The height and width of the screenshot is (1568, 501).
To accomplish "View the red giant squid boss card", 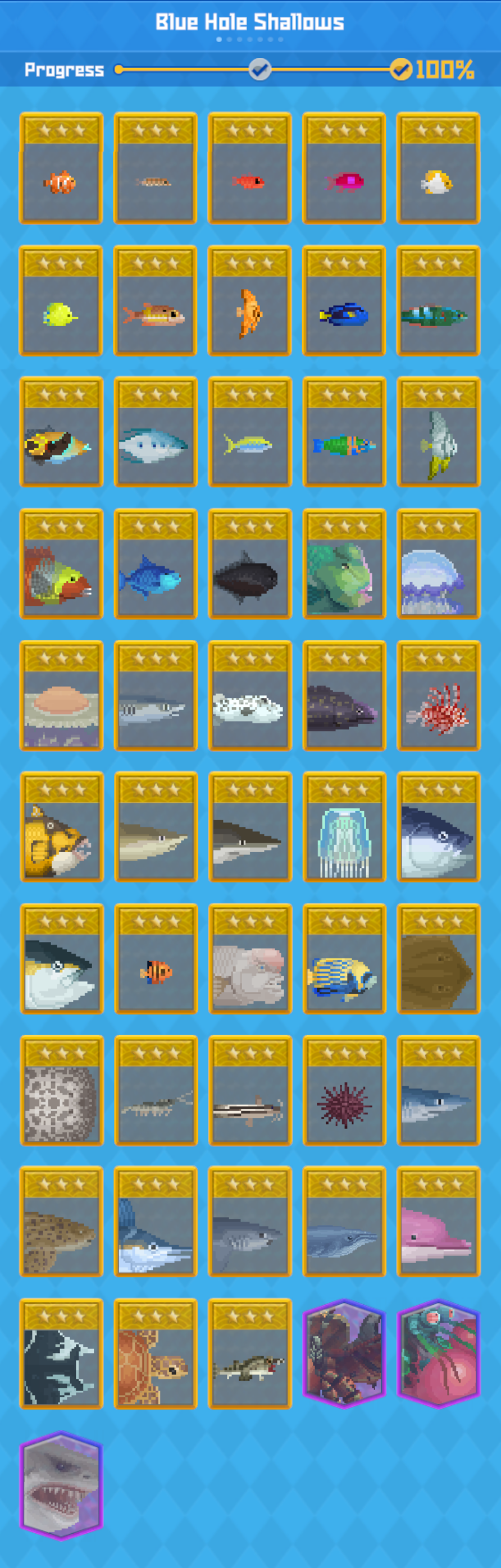I will [438, 1354].
